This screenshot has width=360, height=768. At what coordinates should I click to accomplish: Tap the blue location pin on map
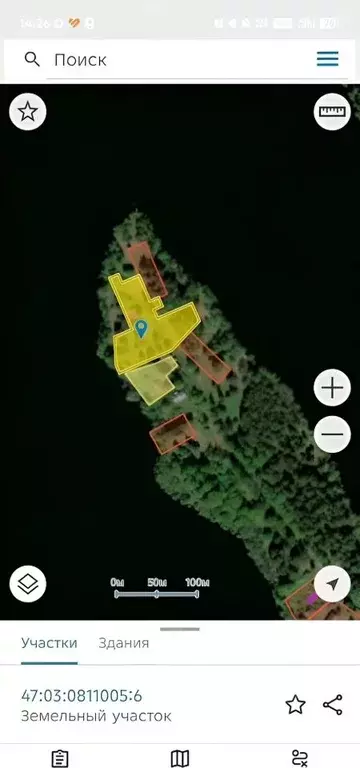point(142,329)
